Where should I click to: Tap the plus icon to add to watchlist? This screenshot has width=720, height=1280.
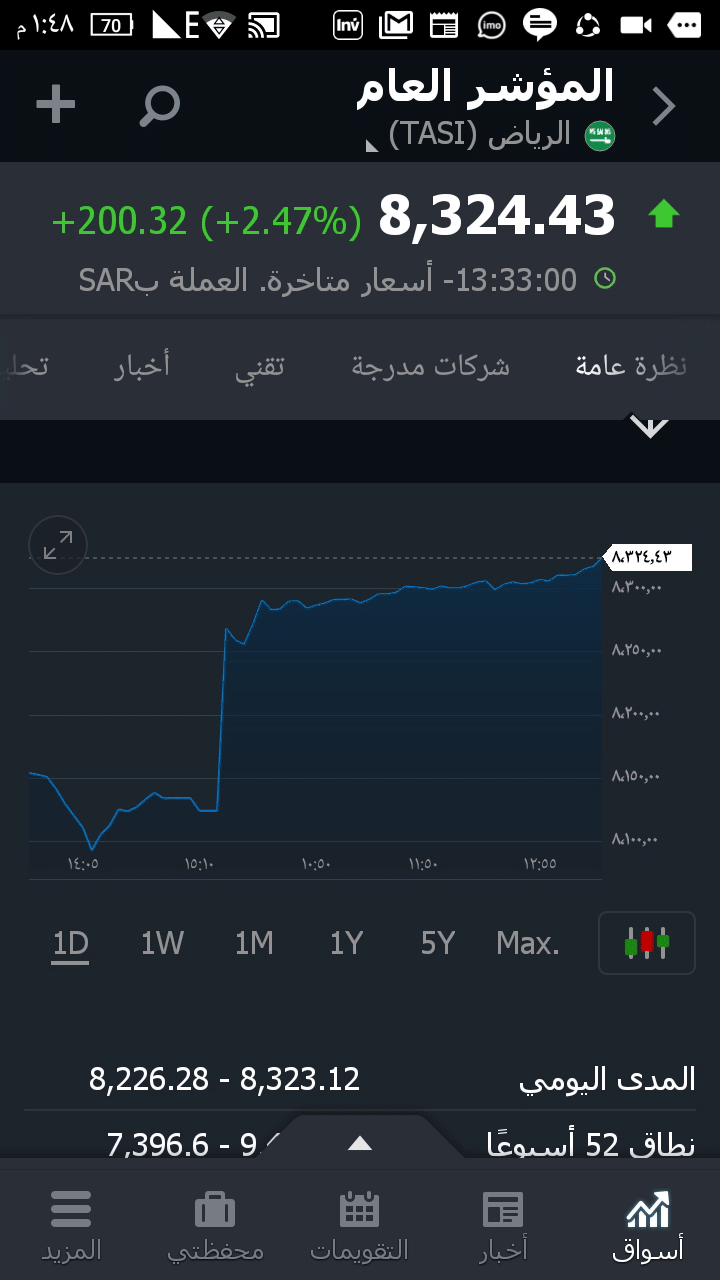[56, 105]
